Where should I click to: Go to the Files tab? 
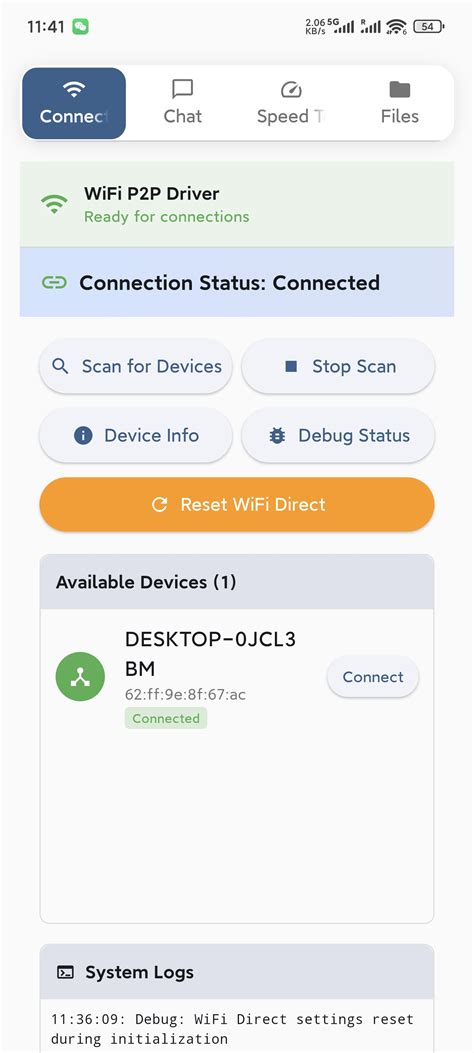point(399,103)
